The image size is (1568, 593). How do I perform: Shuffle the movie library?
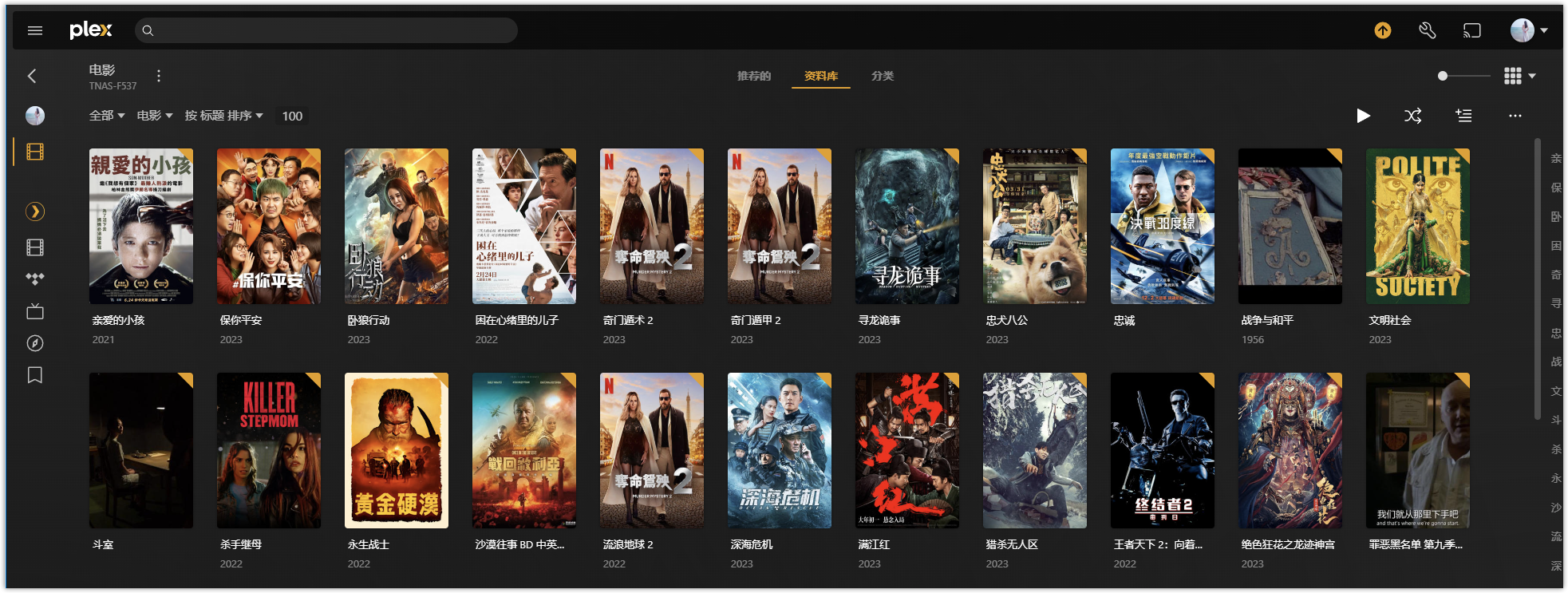[x=1412, y=116]
